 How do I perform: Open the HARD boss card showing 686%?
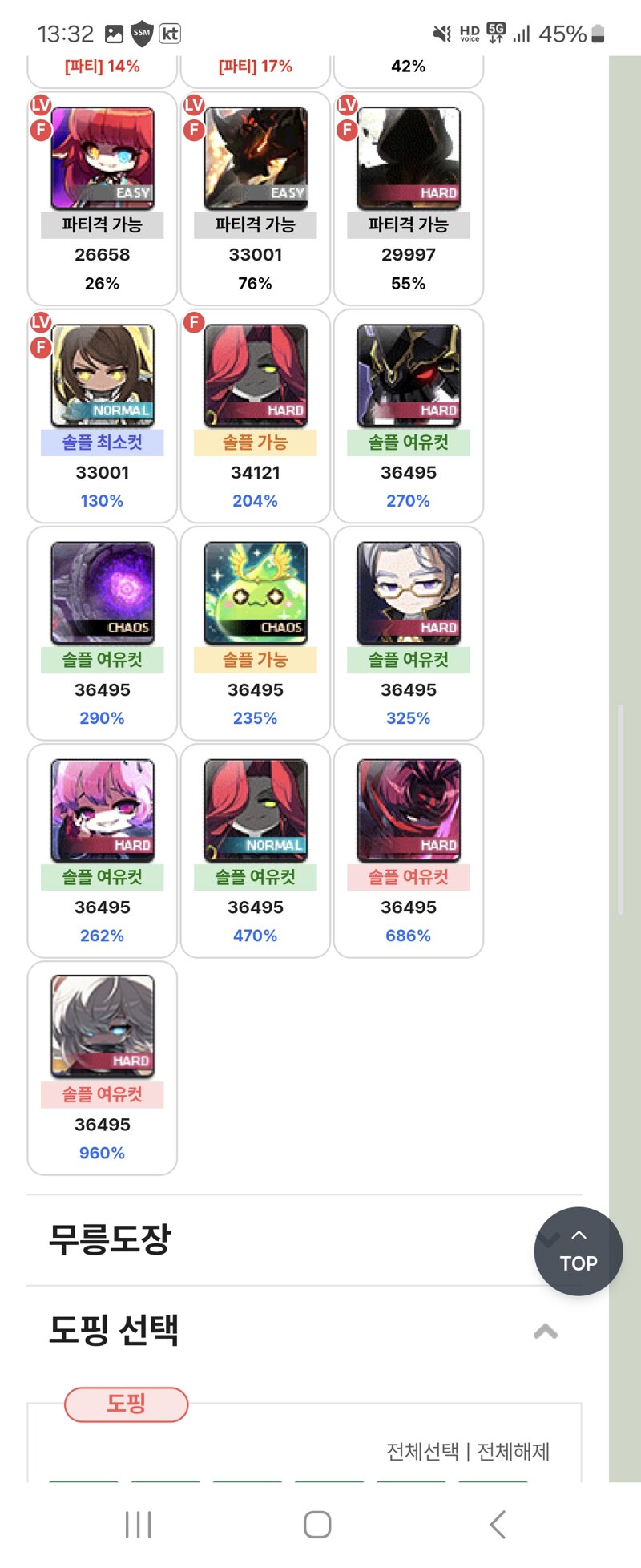409,850
